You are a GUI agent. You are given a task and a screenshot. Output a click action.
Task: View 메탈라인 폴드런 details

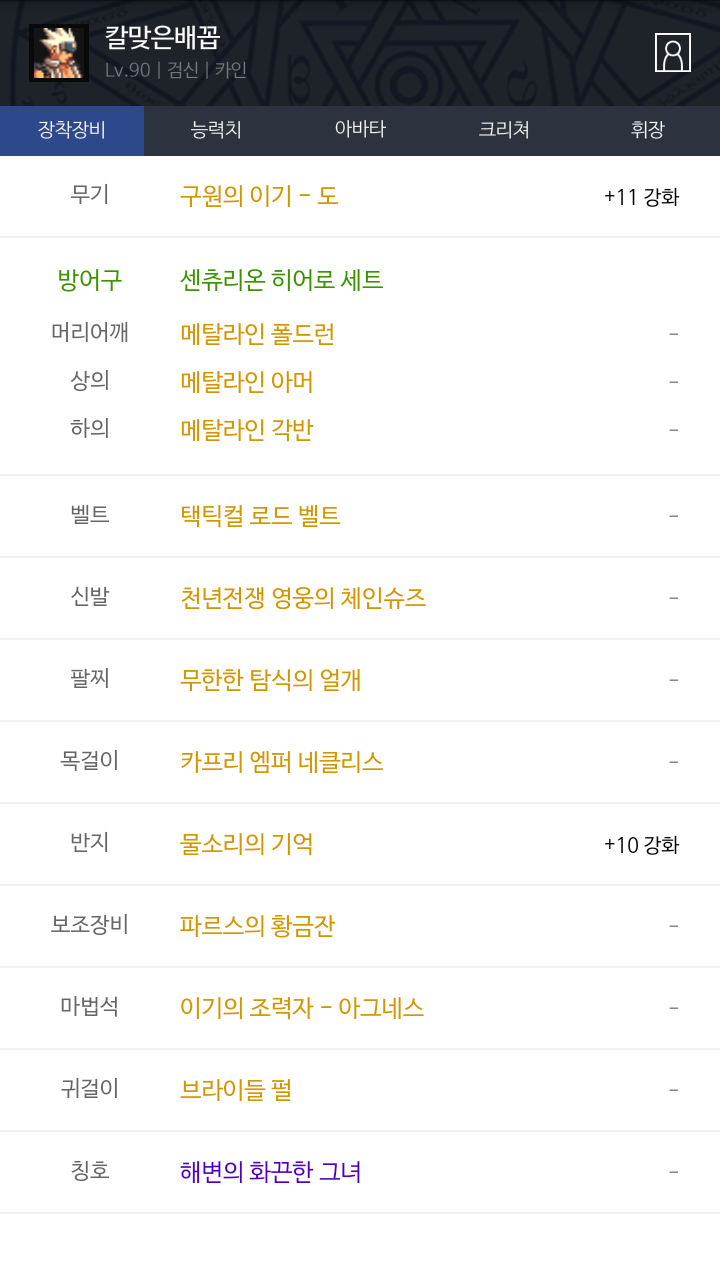click(x=257, y=334)
